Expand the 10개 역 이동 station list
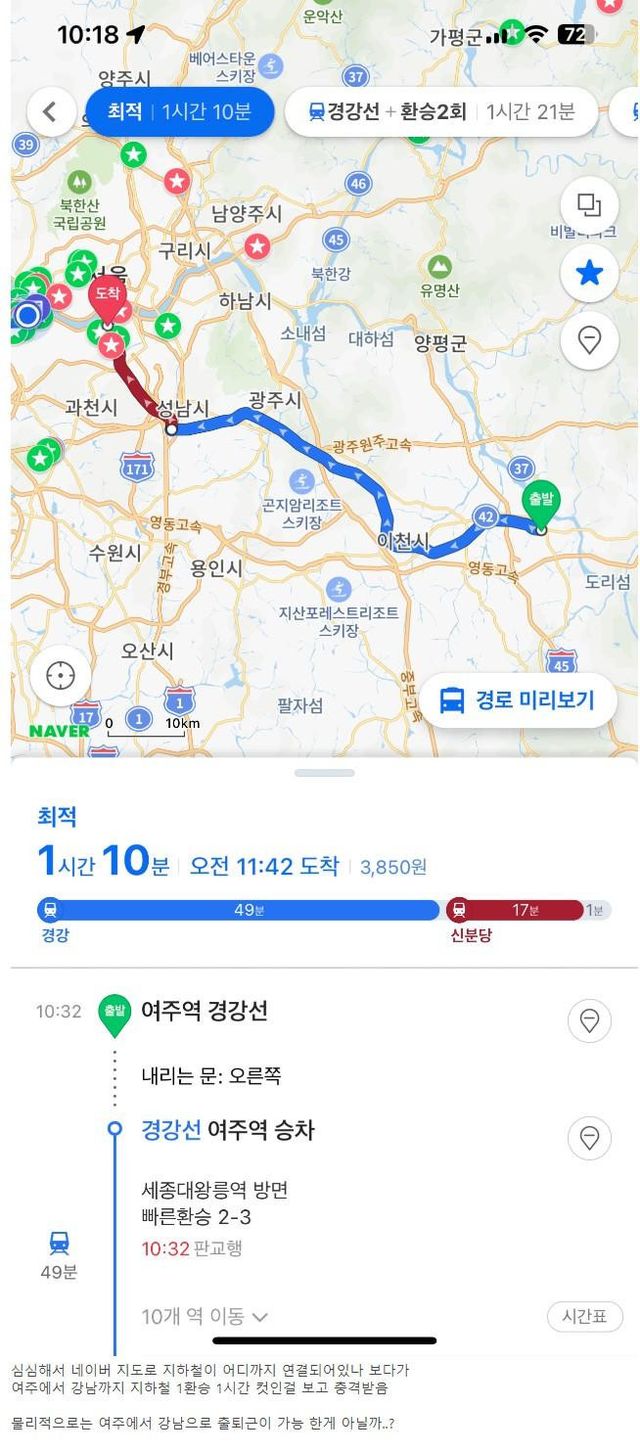This screenshot has height=1442, width=640. coord(205,1316)
